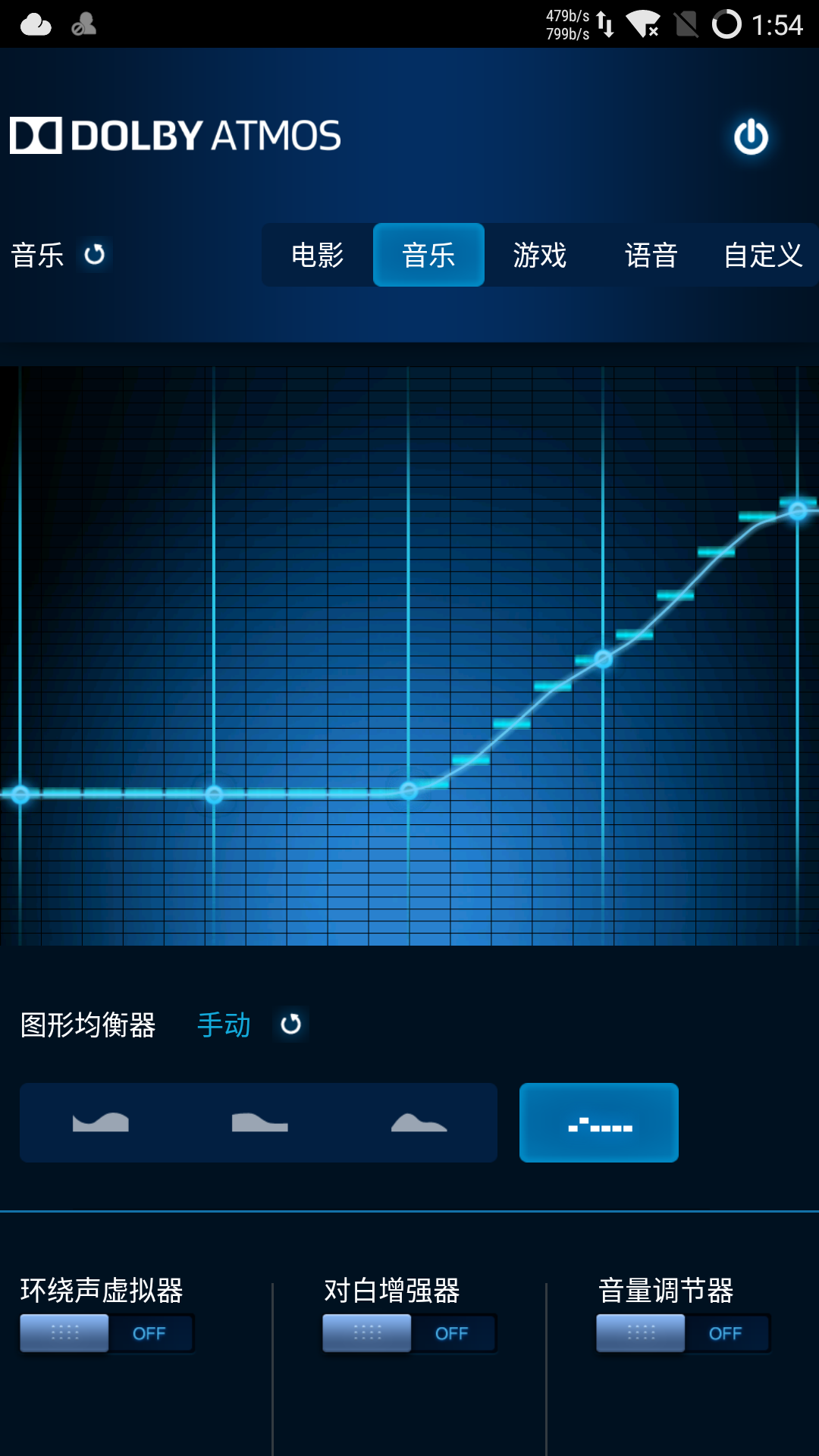
Task: Reset the 图形均衡器 settings
Action: (x=290, y=1025)
